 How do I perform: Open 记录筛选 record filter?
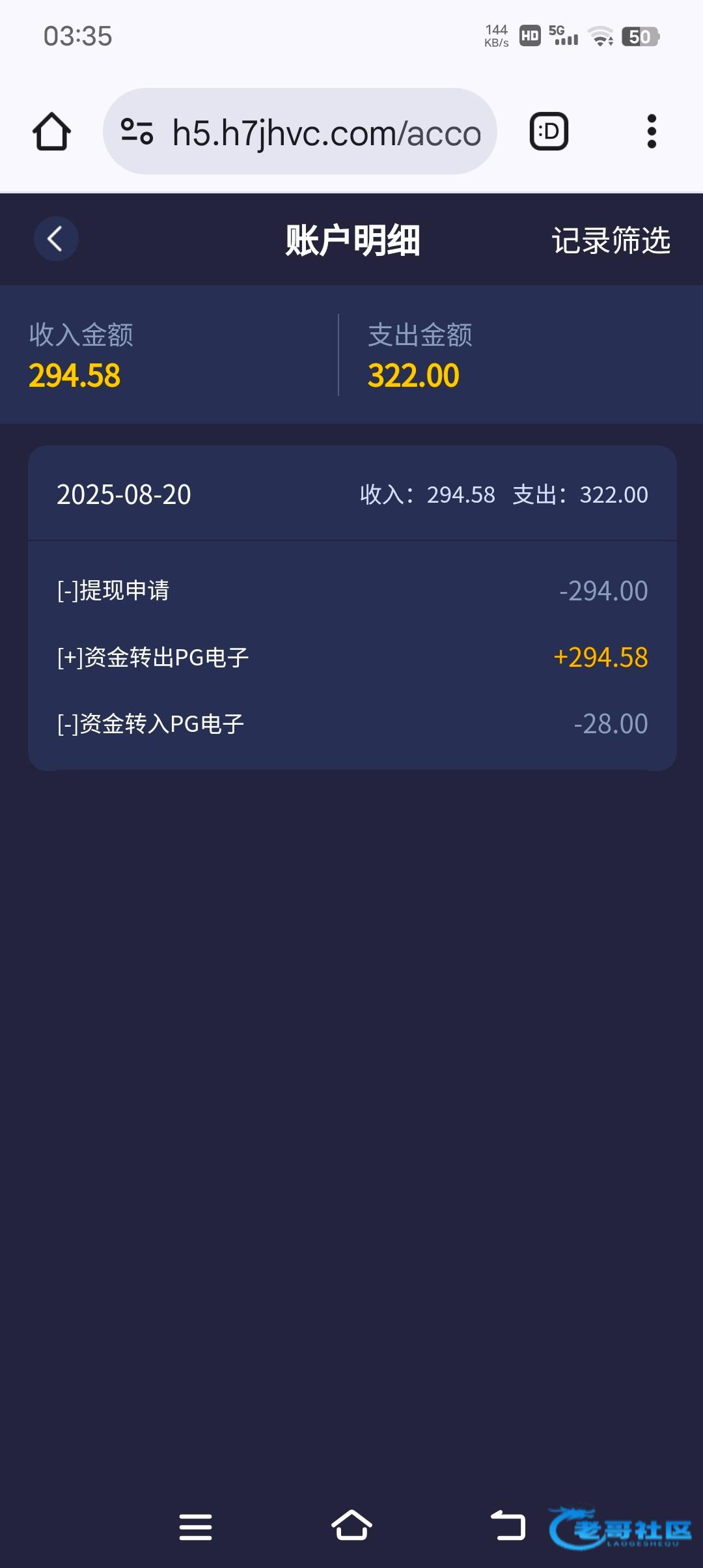point(611,240)
